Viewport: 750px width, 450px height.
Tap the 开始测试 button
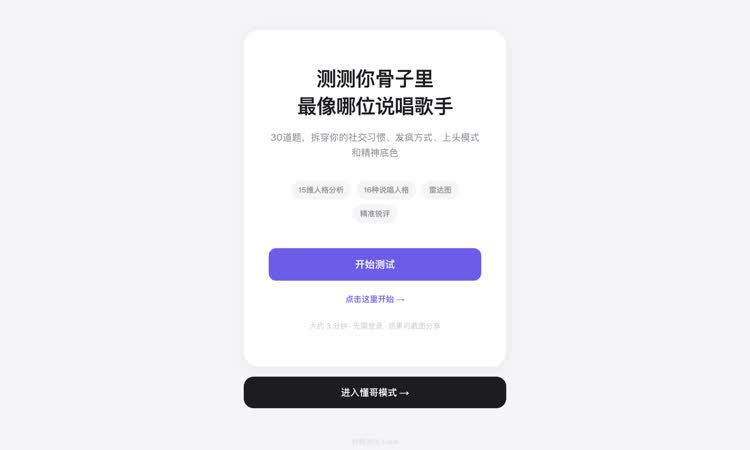click(x=374, y=264)
